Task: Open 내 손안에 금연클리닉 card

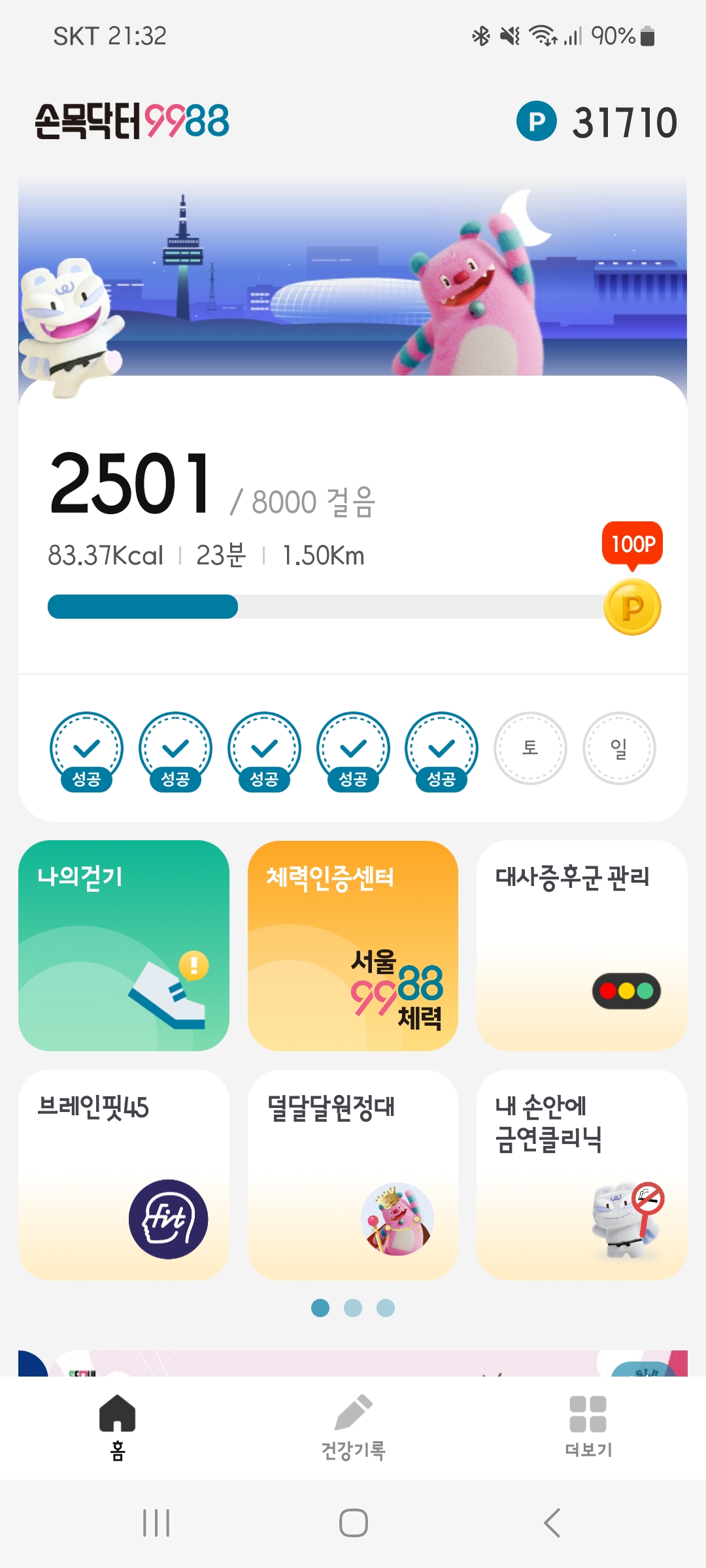Action: tap(581, 1174)
